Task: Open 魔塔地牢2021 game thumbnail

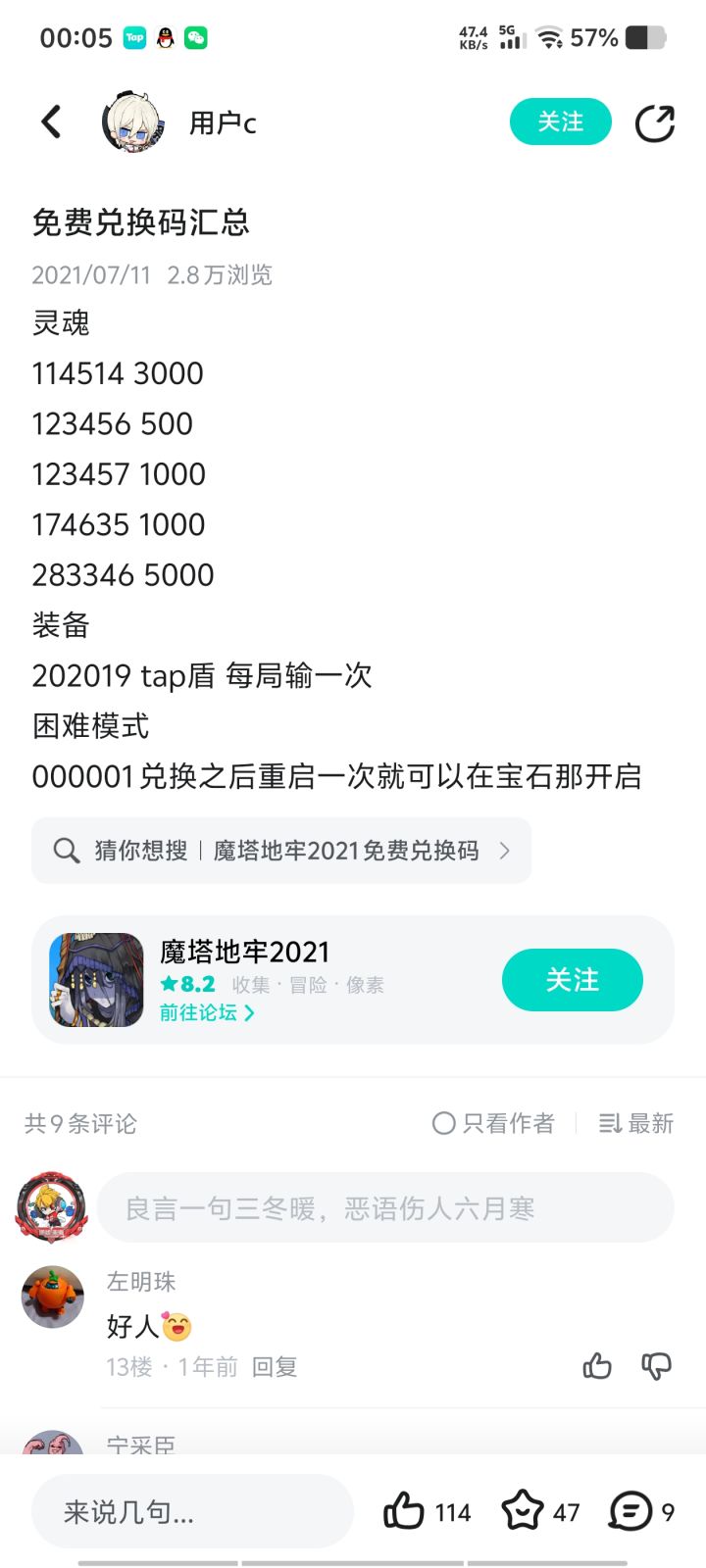Action: 95,979
